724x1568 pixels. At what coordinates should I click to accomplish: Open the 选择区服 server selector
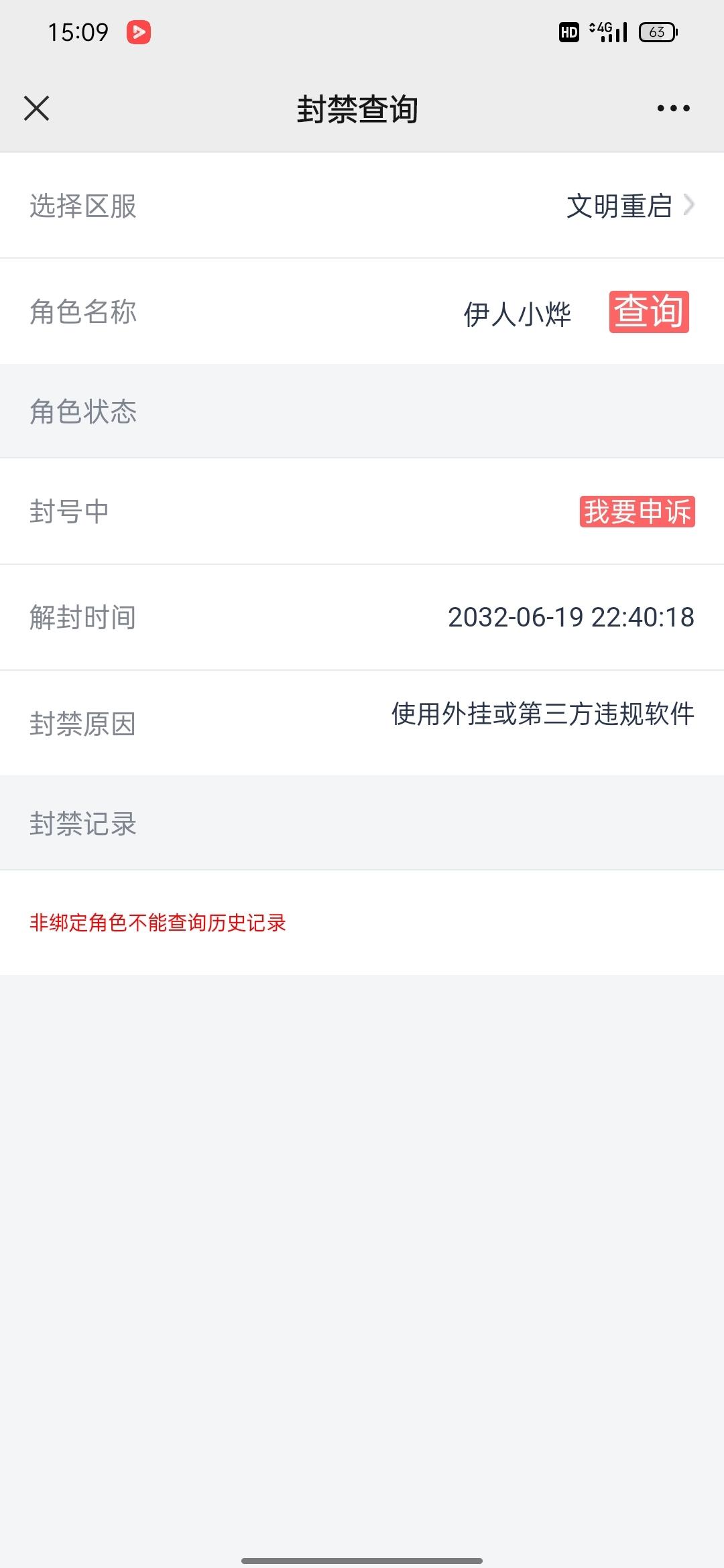coord(362,206)
